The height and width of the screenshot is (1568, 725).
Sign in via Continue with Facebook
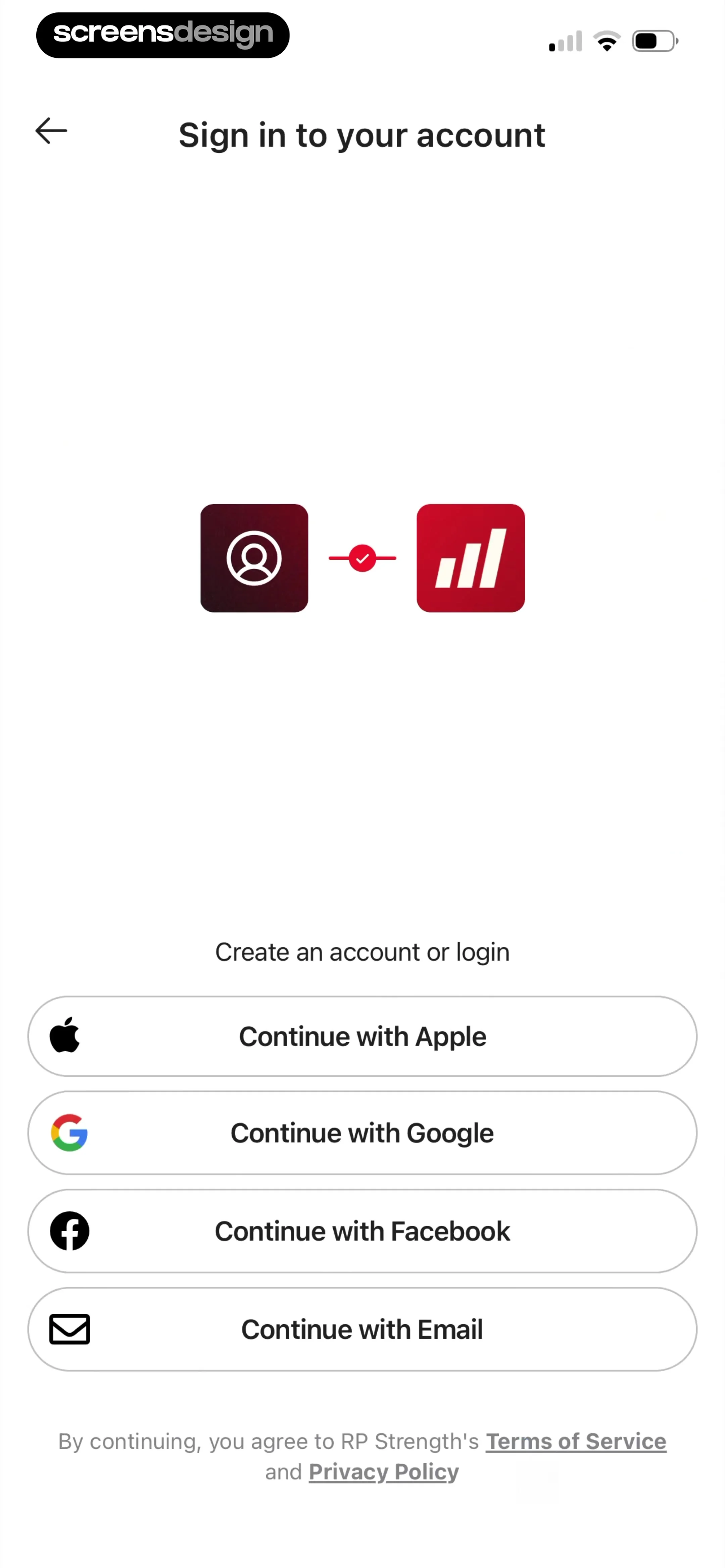362,1231
